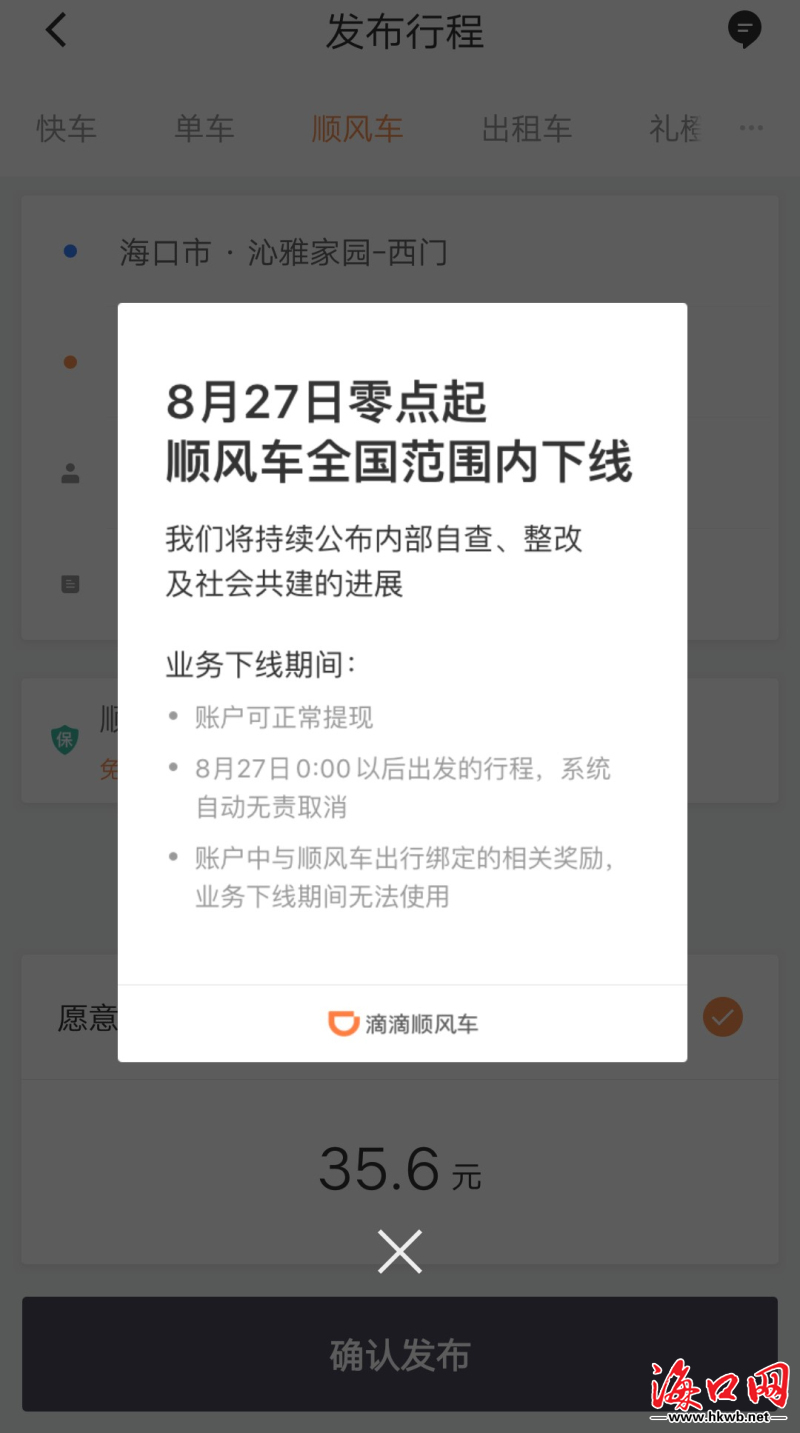800x1433 pixels.
Task: Expand more service tabs via the ellipsis
Action: point(751,128)
